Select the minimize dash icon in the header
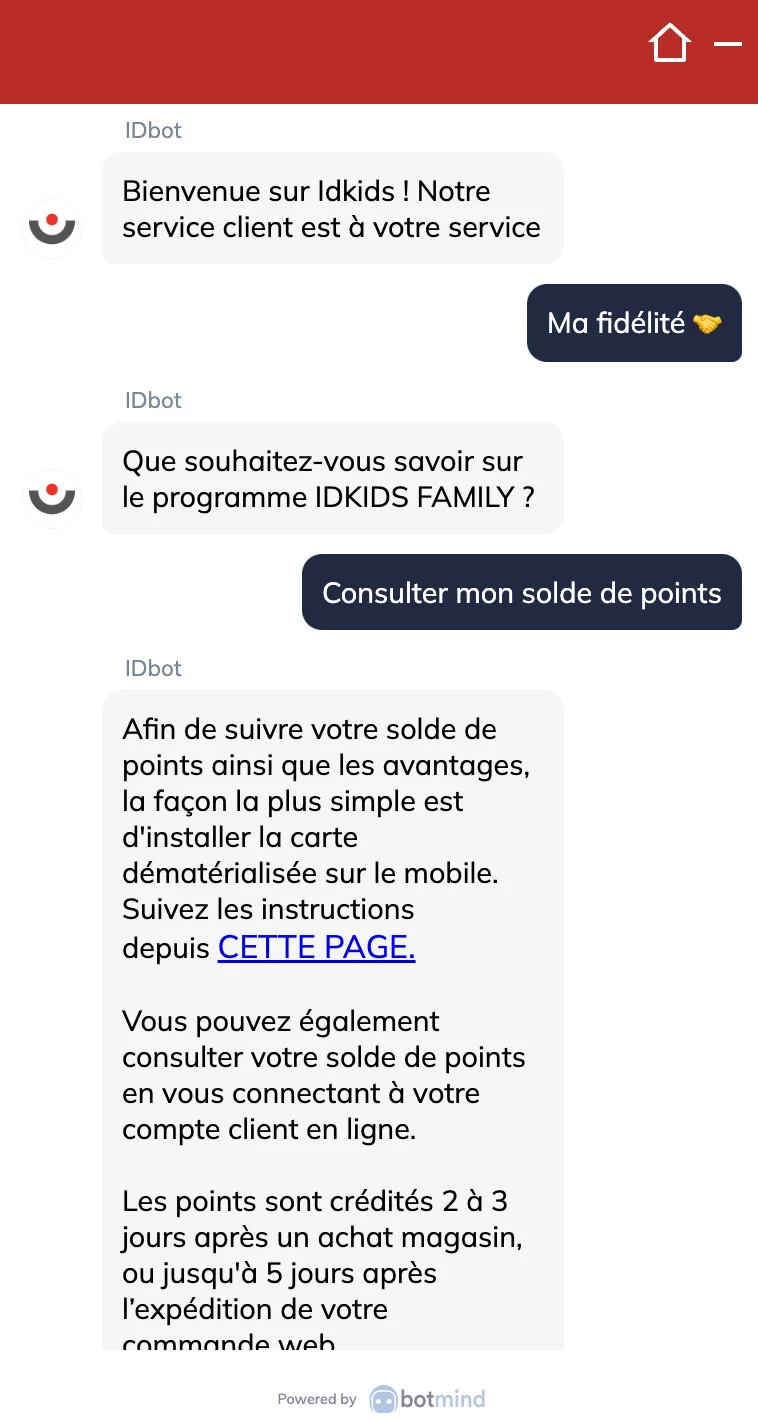Image resolution: width=758 pixels, height=1420 pixels. tap(728, 43)
